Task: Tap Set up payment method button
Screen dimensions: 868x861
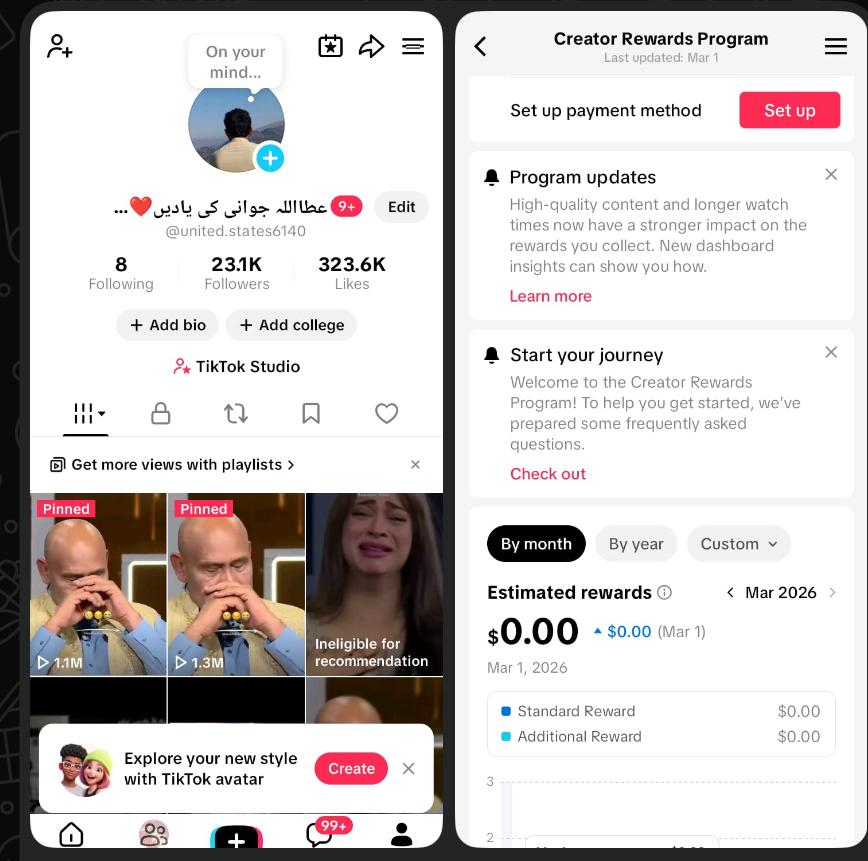Action: (789, 110)
